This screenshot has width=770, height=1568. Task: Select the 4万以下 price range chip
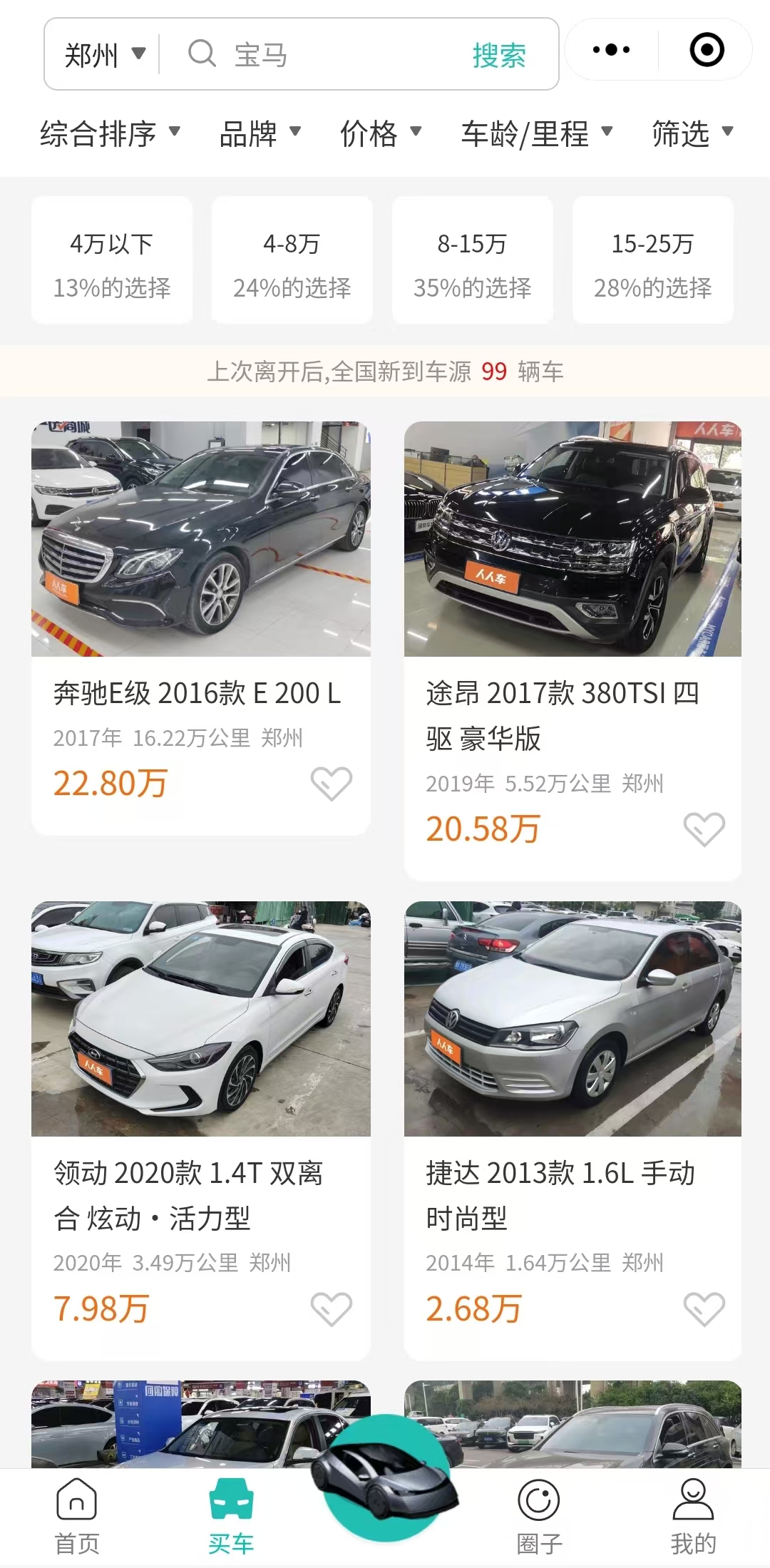tap(112, 261)
